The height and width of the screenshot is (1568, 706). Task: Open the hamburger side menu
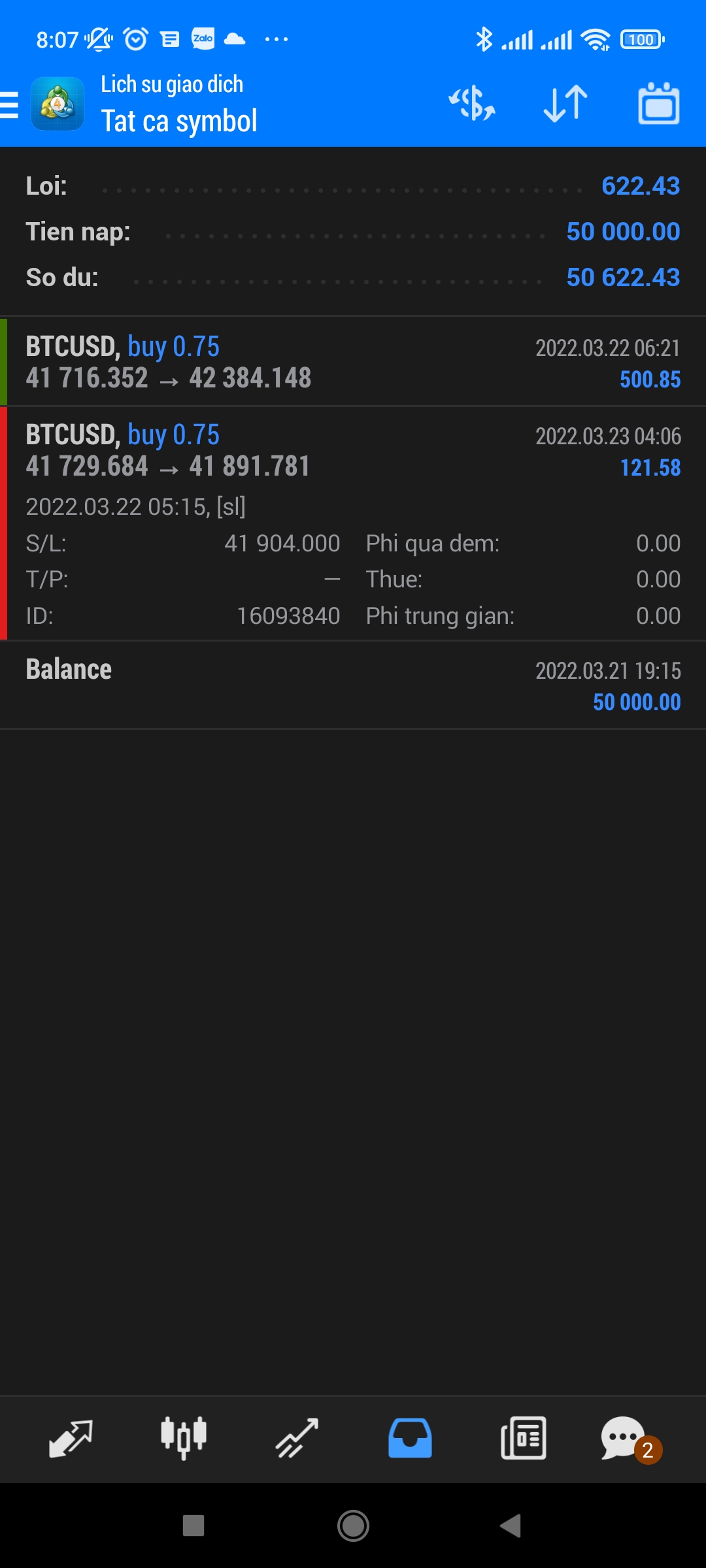tap(10, 105)
